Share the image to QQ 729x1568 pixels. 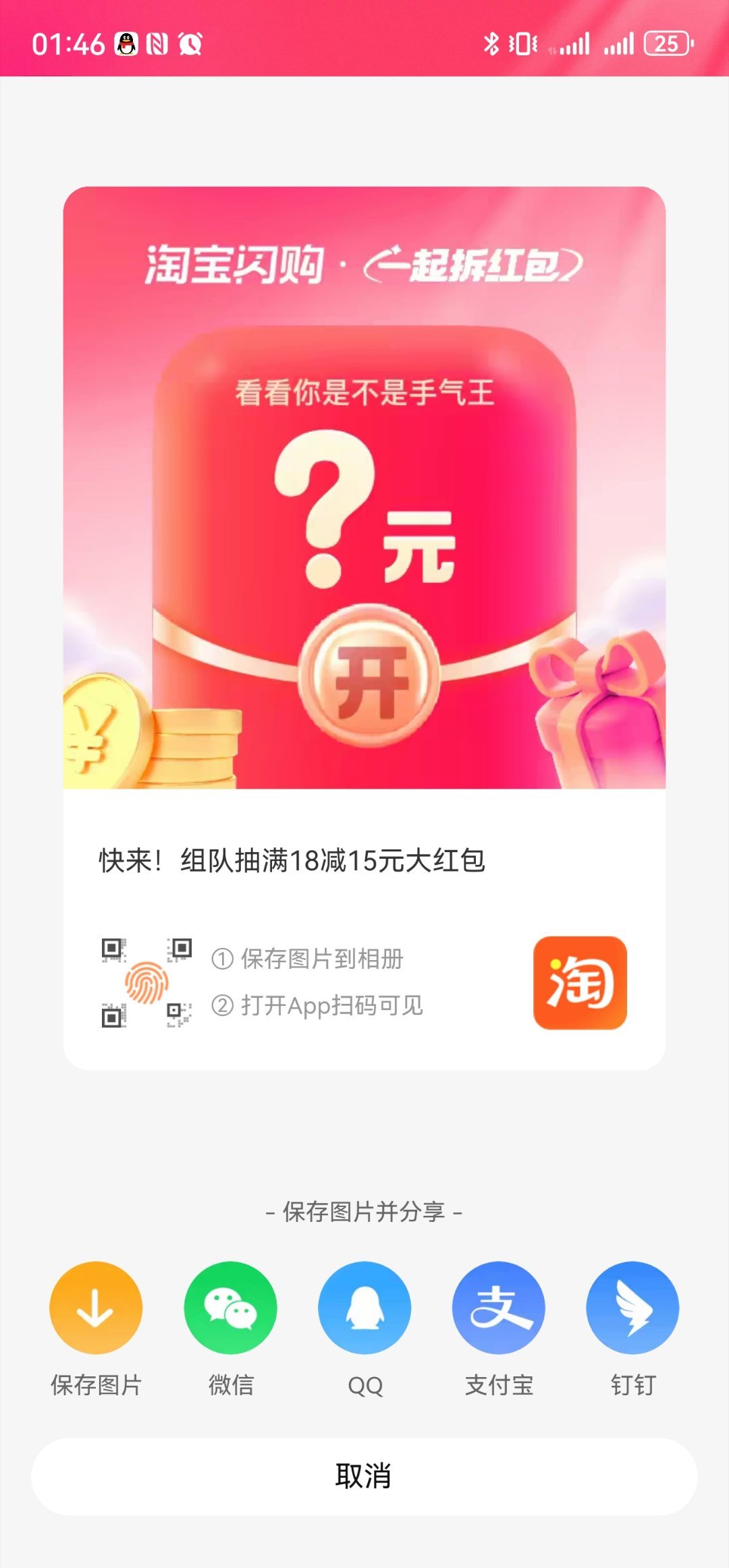(x=364, y=1308)
